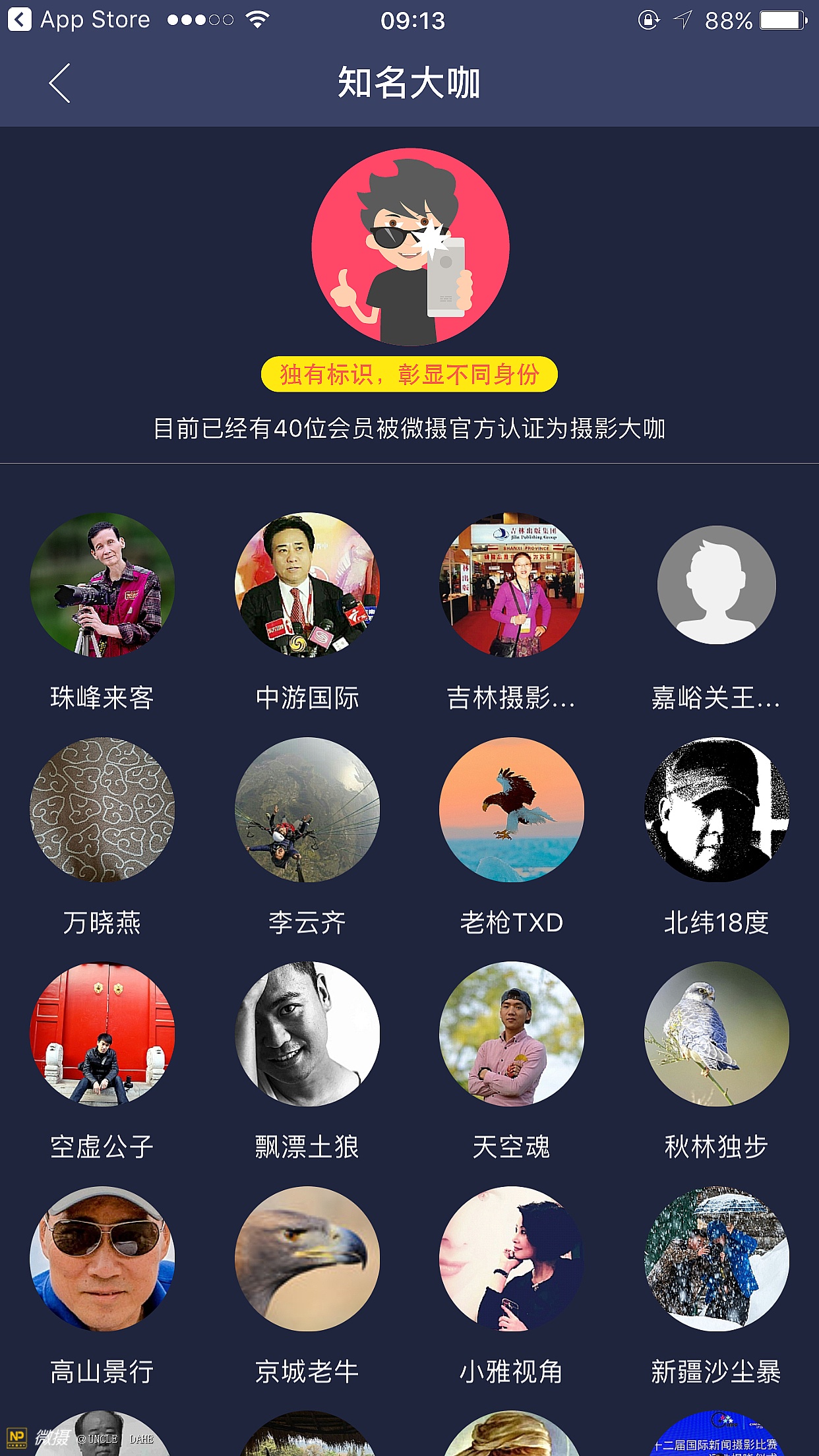Image resolution: width=819 pixels, height=1456 pixels.
Task: Select 空虚公子 from the list
Action: point(102,1034)
